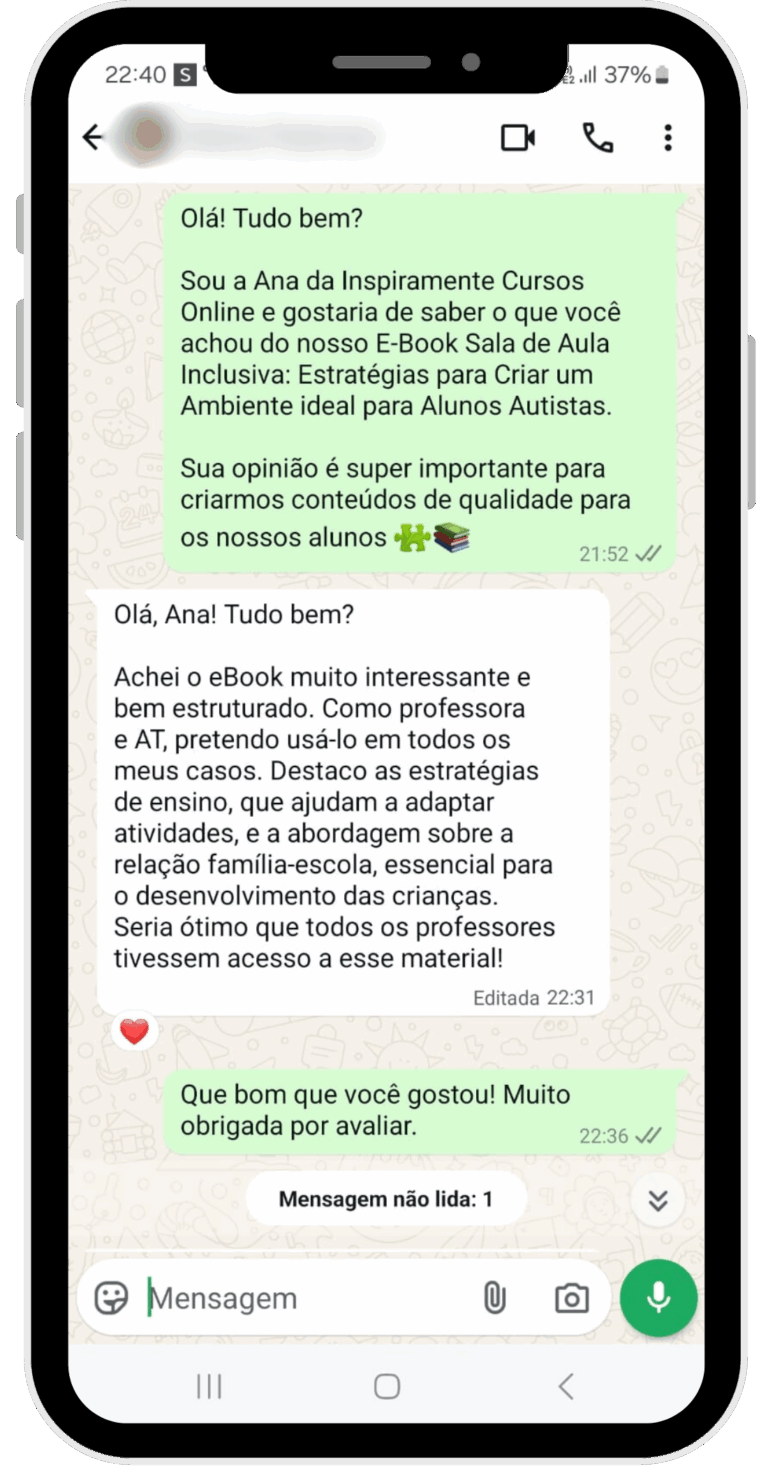Record a voice message with the microphone
This screenshot has height=1466, width=768.
click(x=658, y=1298)
